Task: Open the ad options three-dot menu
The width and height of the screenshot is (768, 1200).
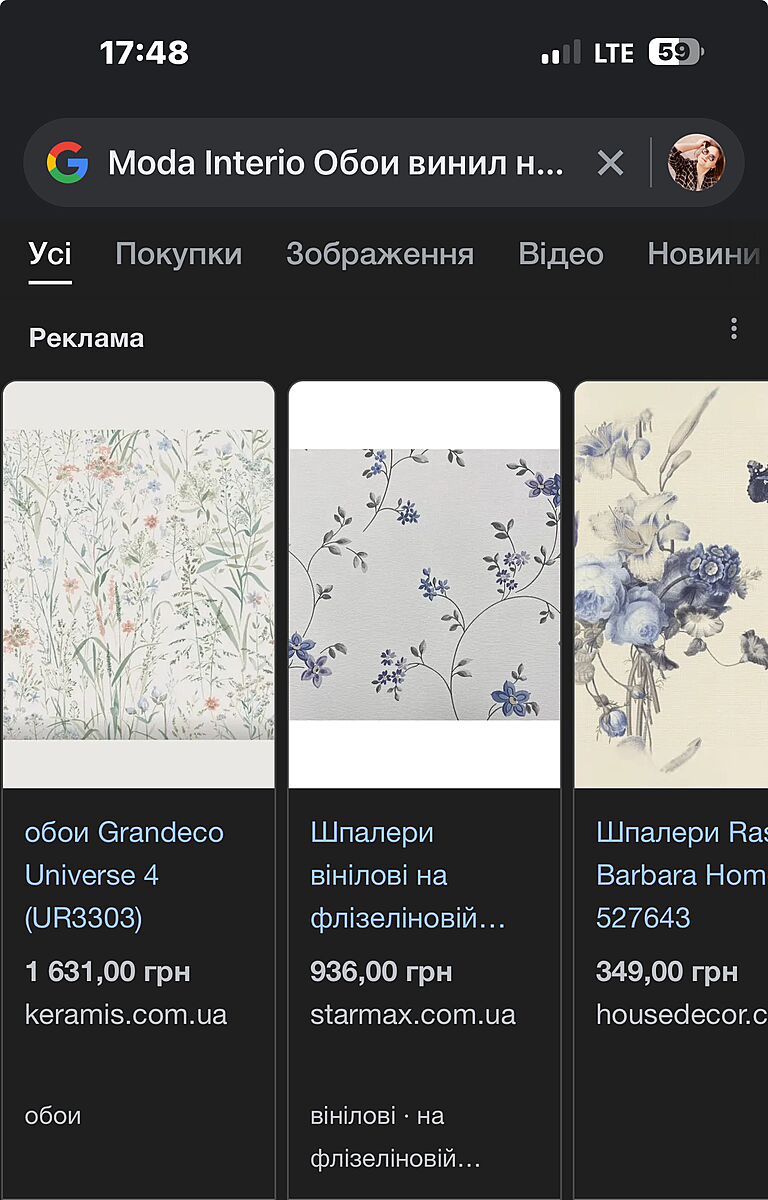Action: [734, 329]
